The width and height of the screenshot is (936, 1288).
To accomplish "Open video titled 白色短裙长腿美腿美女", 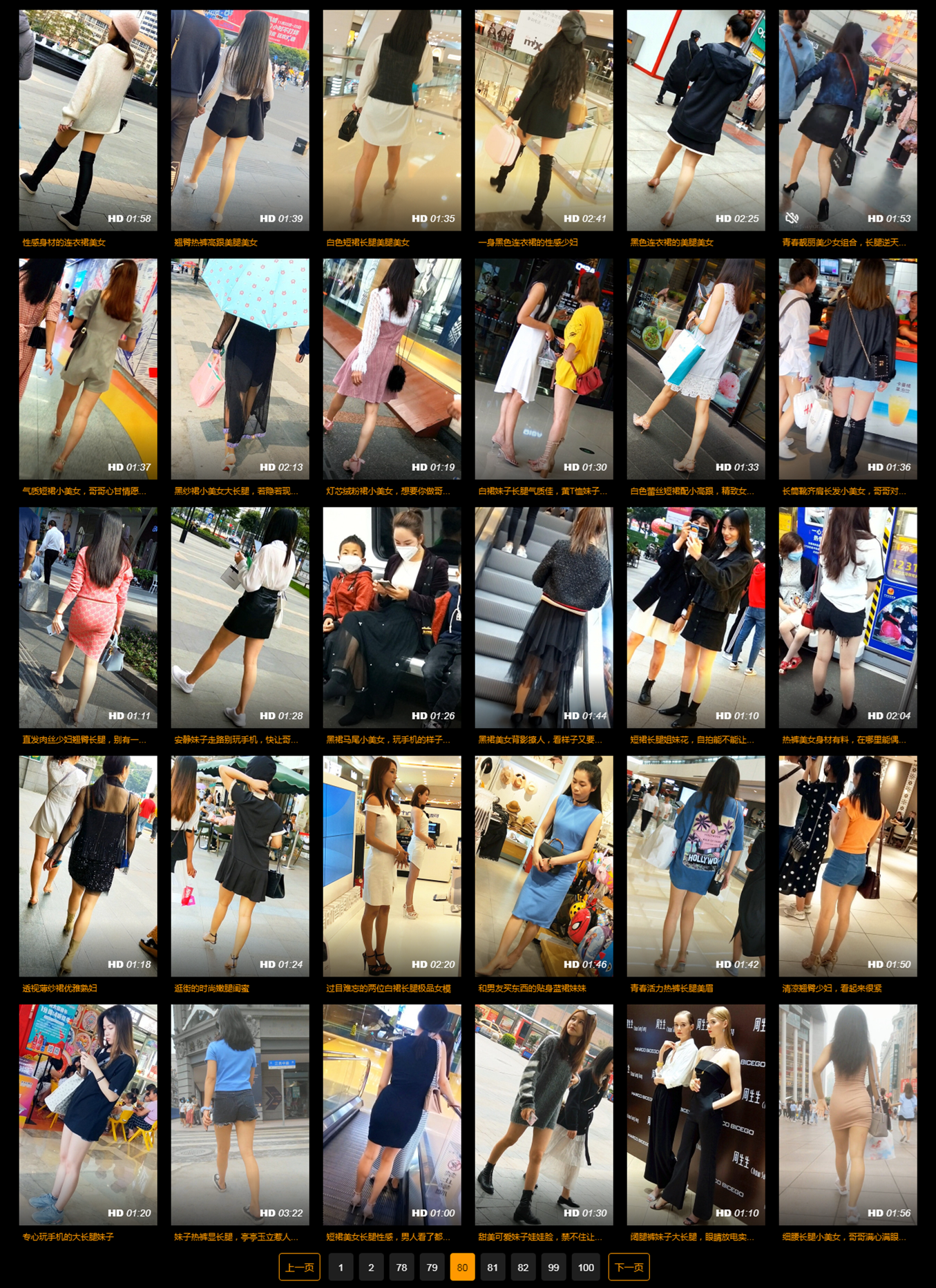I will click(367, 242).
